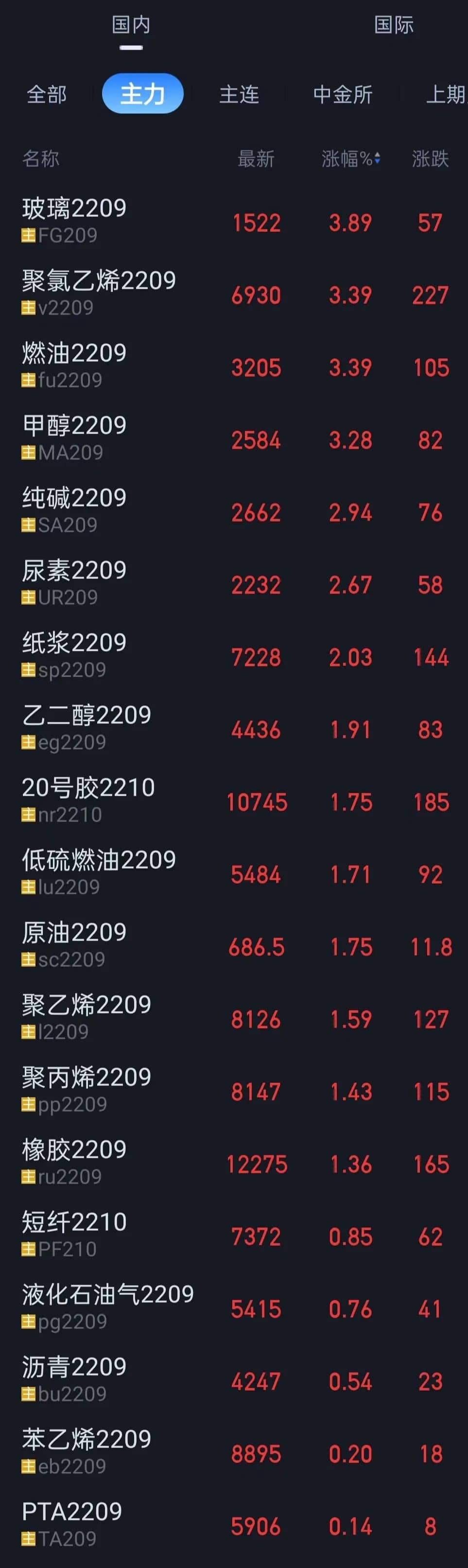The width and height of the screenshot is (468, 1568).
Task: View 橡胶2209 rubber quote
Action: coord(74,1161)
